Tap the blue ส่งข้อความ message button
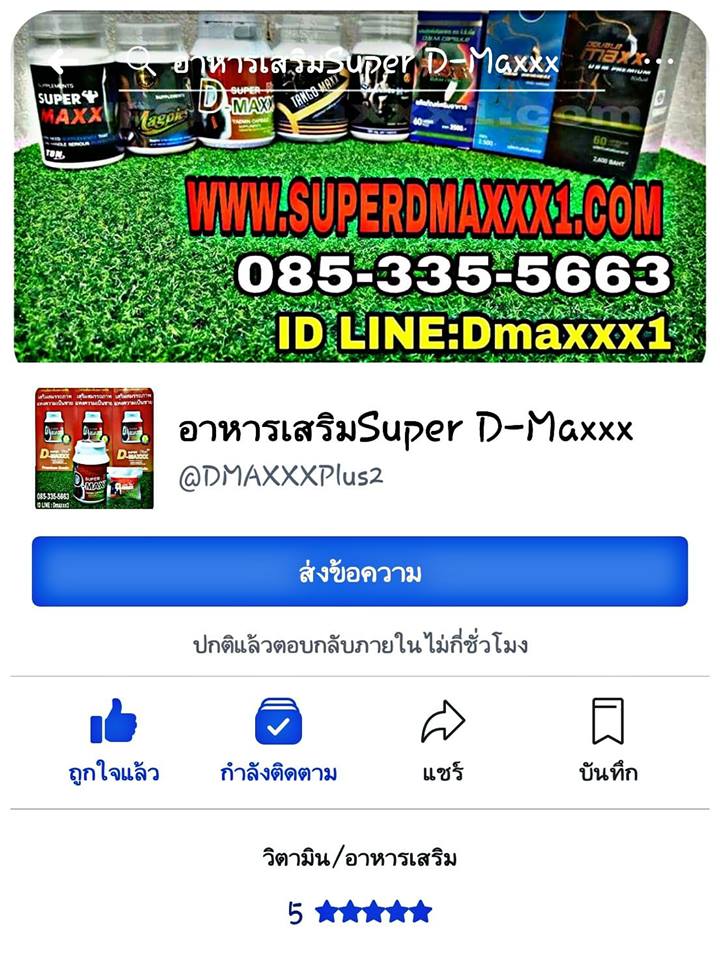The image size is (720, 960). click(360, 572)
